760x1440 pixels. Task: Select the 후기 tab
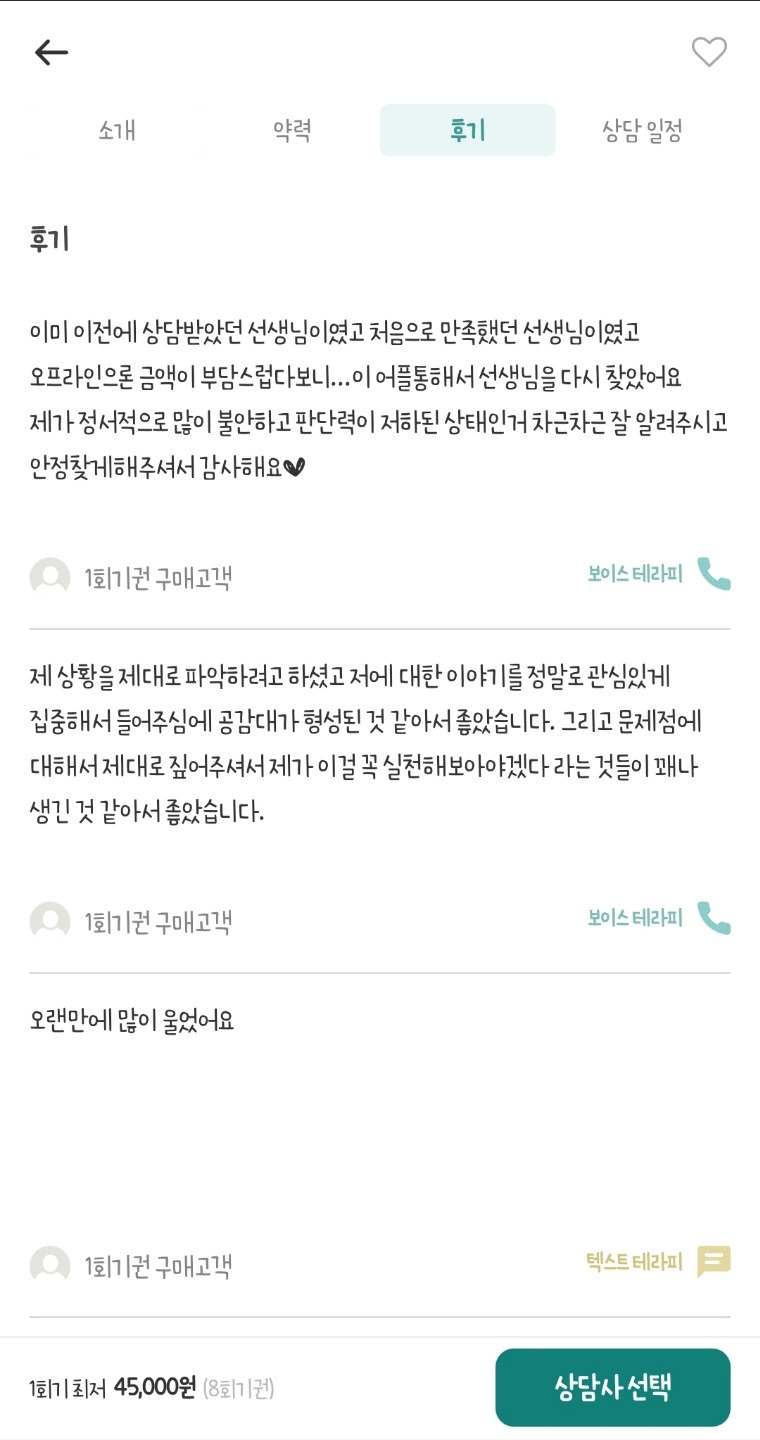(x=467, y=130)
